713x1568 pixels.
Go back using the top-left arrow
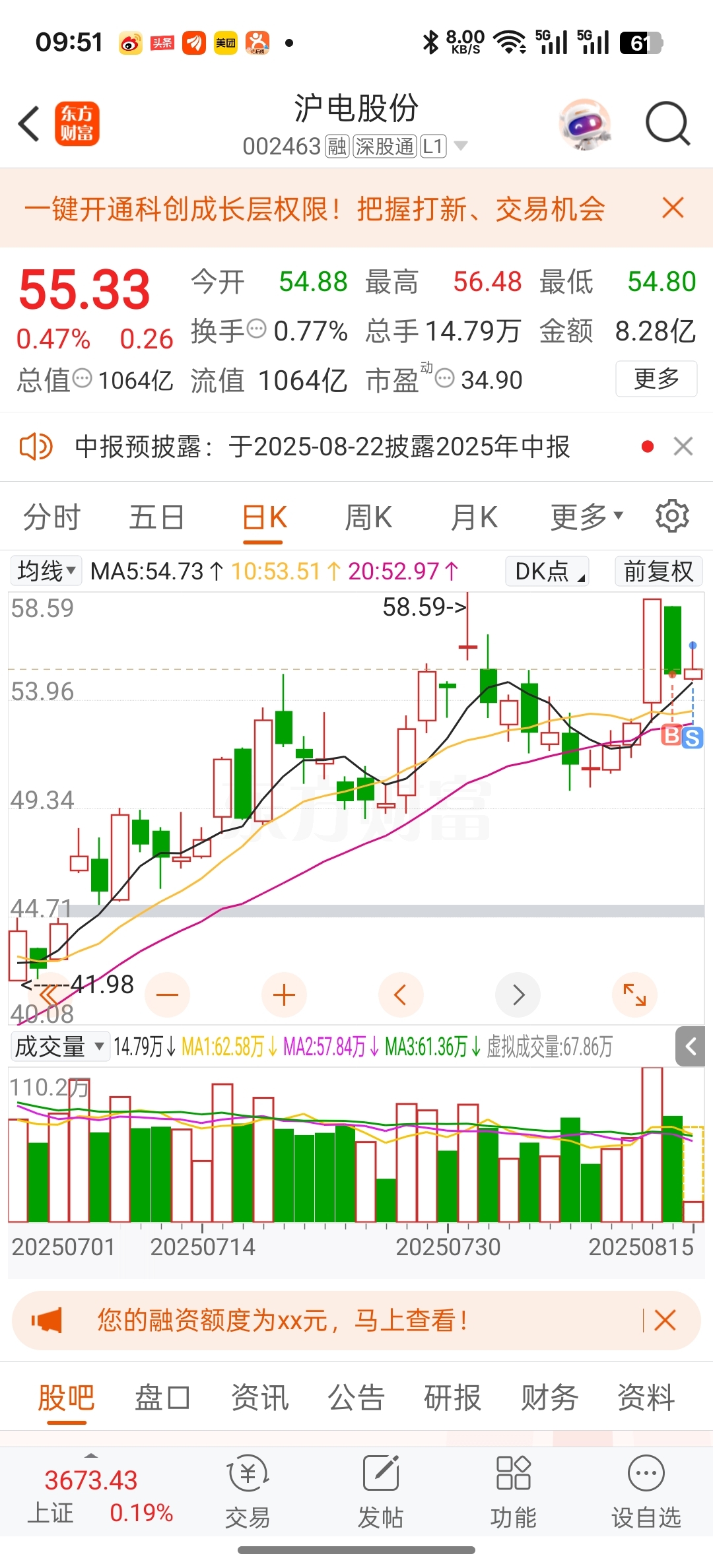29,123
